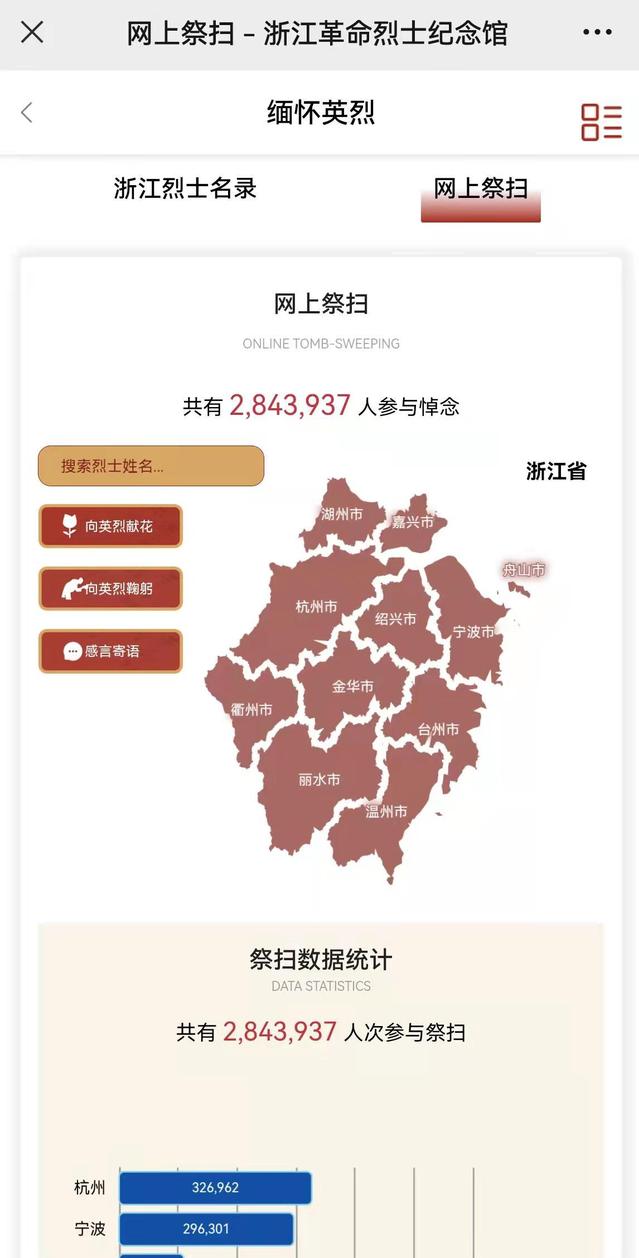639x1258 pixels.
Task: Select the 网上祭扫 tab
Action: 480,188
